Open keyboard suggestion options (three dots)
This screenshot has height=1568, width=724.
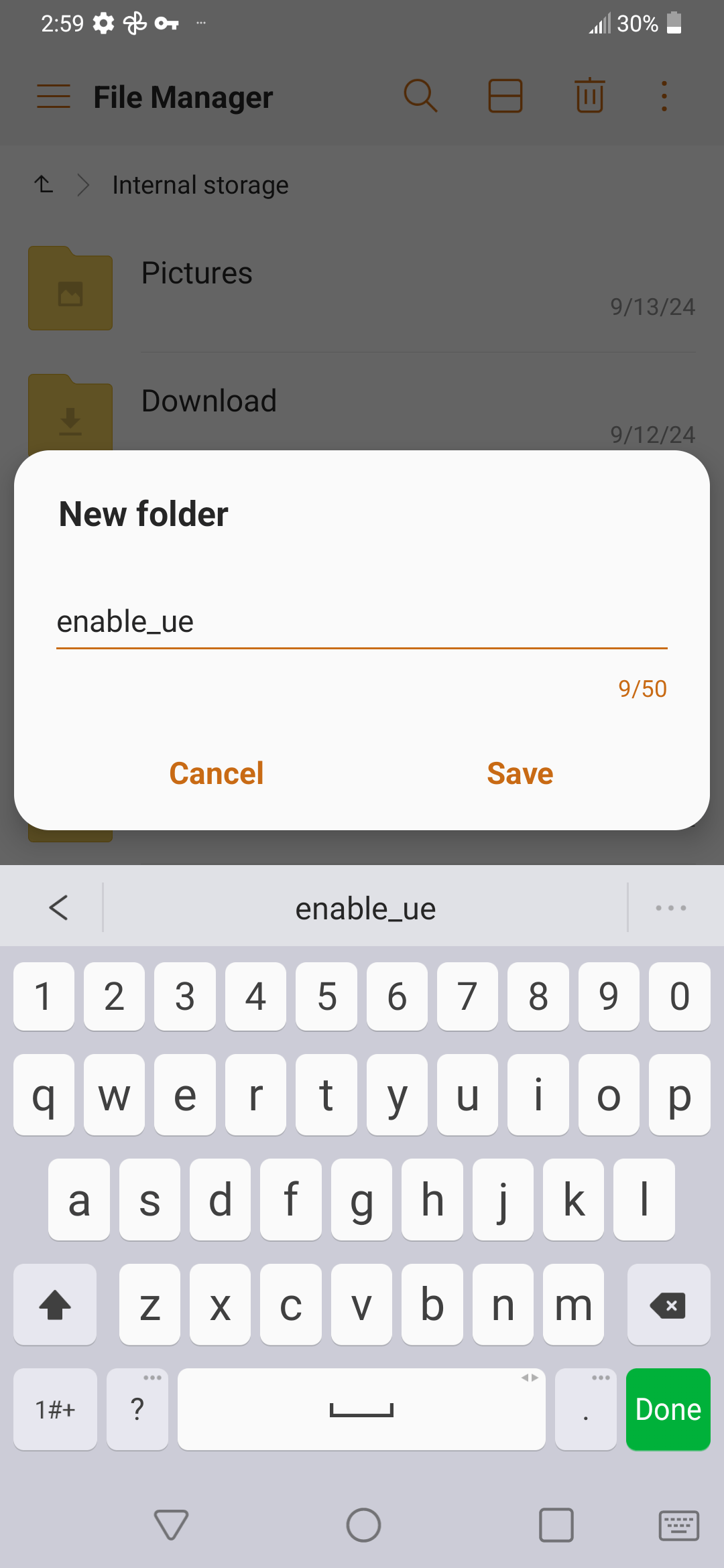click(x=670, y=908)
